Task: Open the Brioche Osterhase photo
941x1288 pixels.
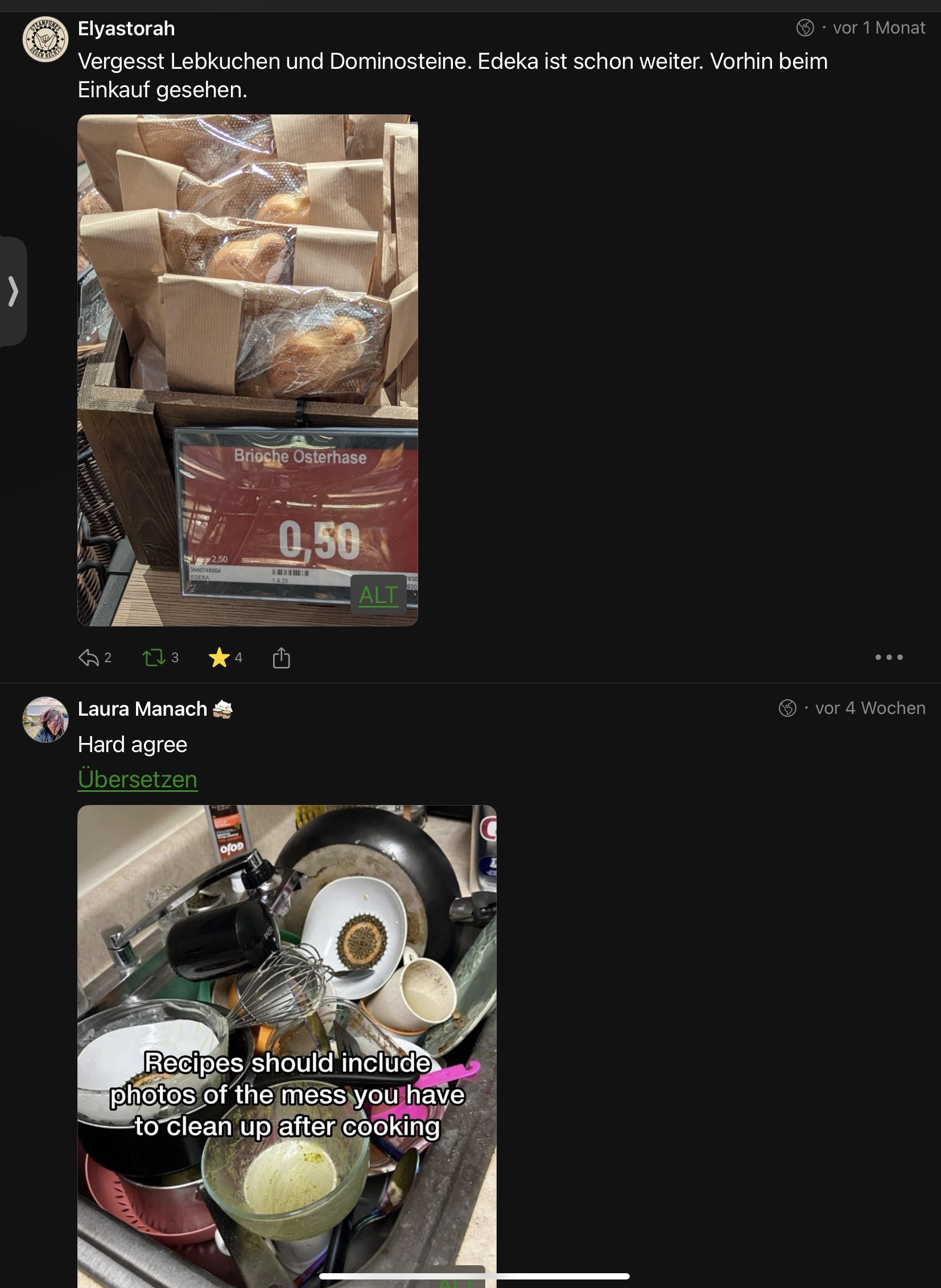Action: coord(247,342)
